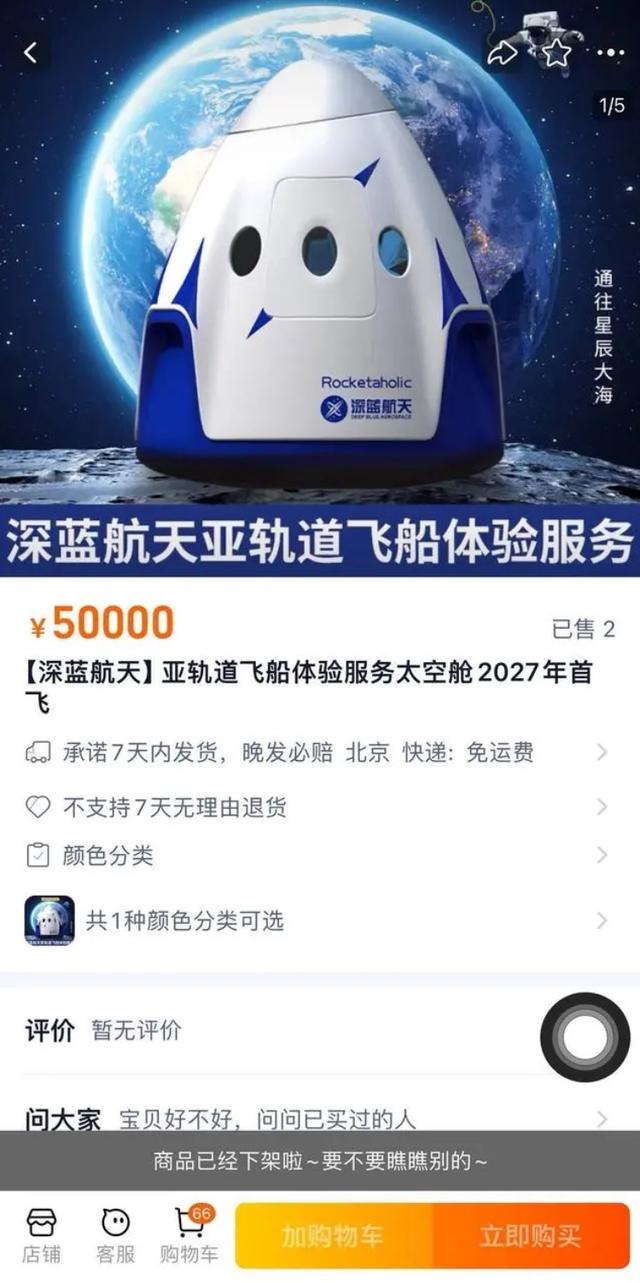Image resolution: width=640 pixels, height=1283 pixels.
Task: Tap 加购物车 to add to cart
Action: click(x=334, y=1236)
